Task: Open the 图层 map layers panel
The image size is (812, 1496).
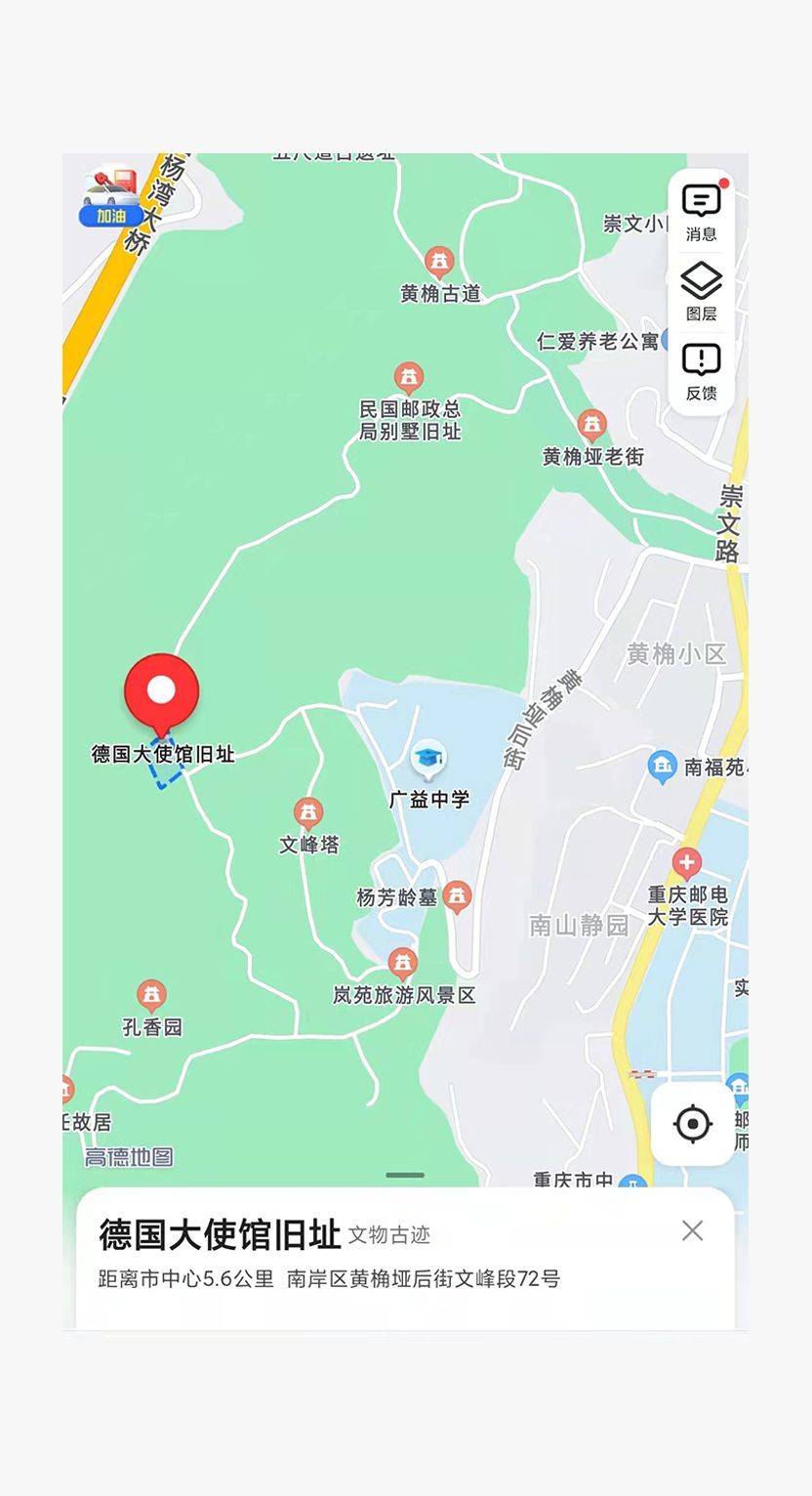Action: tap(701, 291)
